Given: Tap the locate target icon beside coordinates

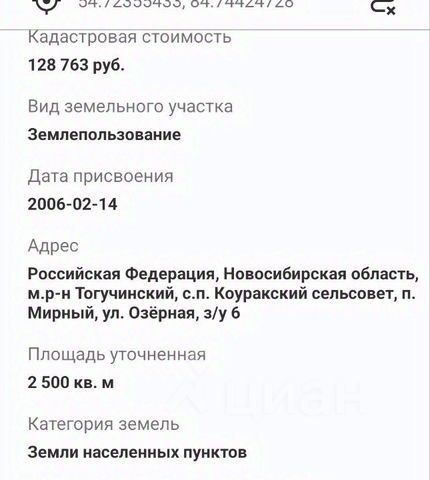Looking at the screenshot, I should 48,5.
